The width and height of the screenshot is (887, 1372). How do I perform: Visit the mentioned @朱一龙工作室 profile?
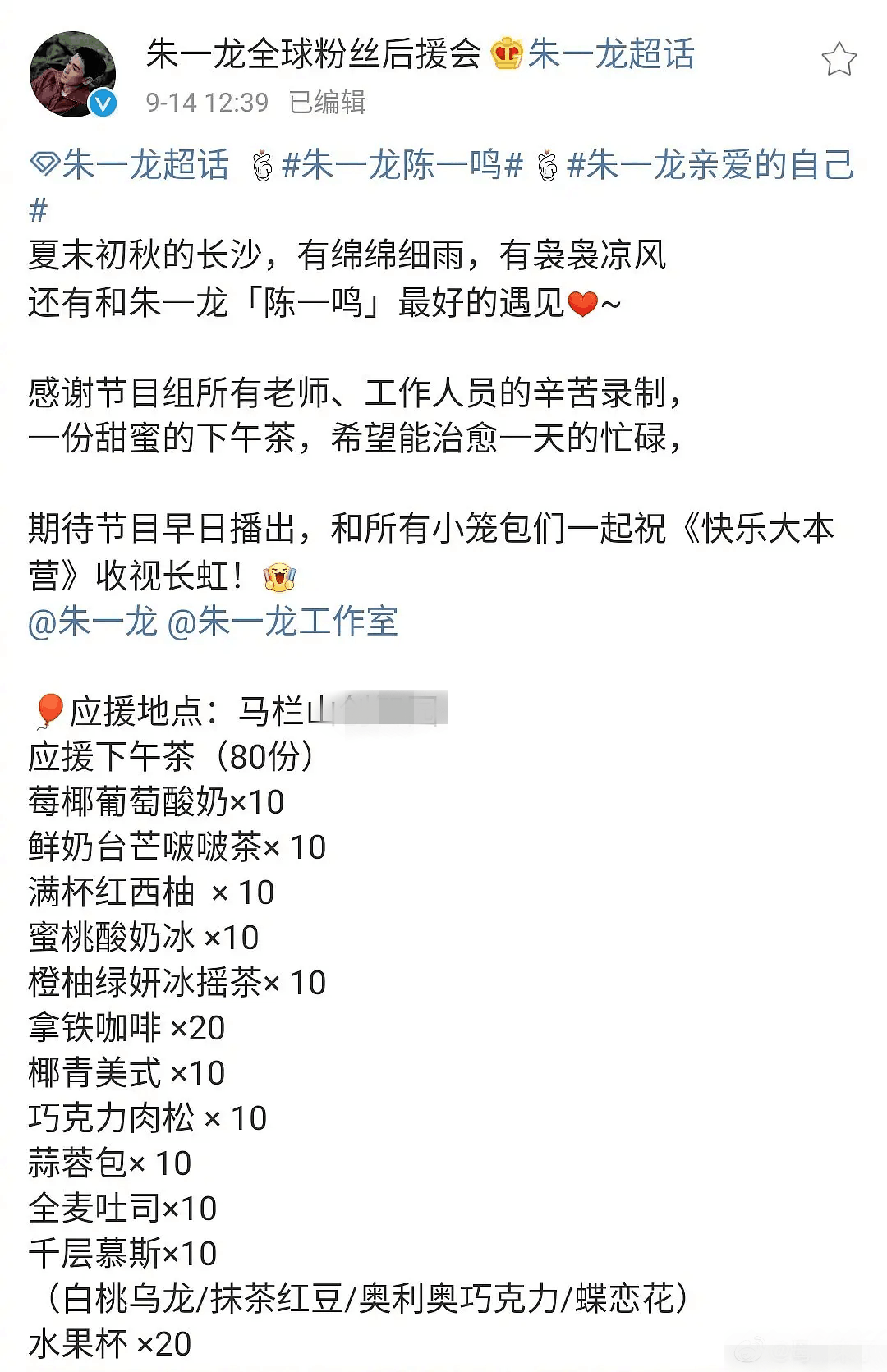tap(283, 622)
